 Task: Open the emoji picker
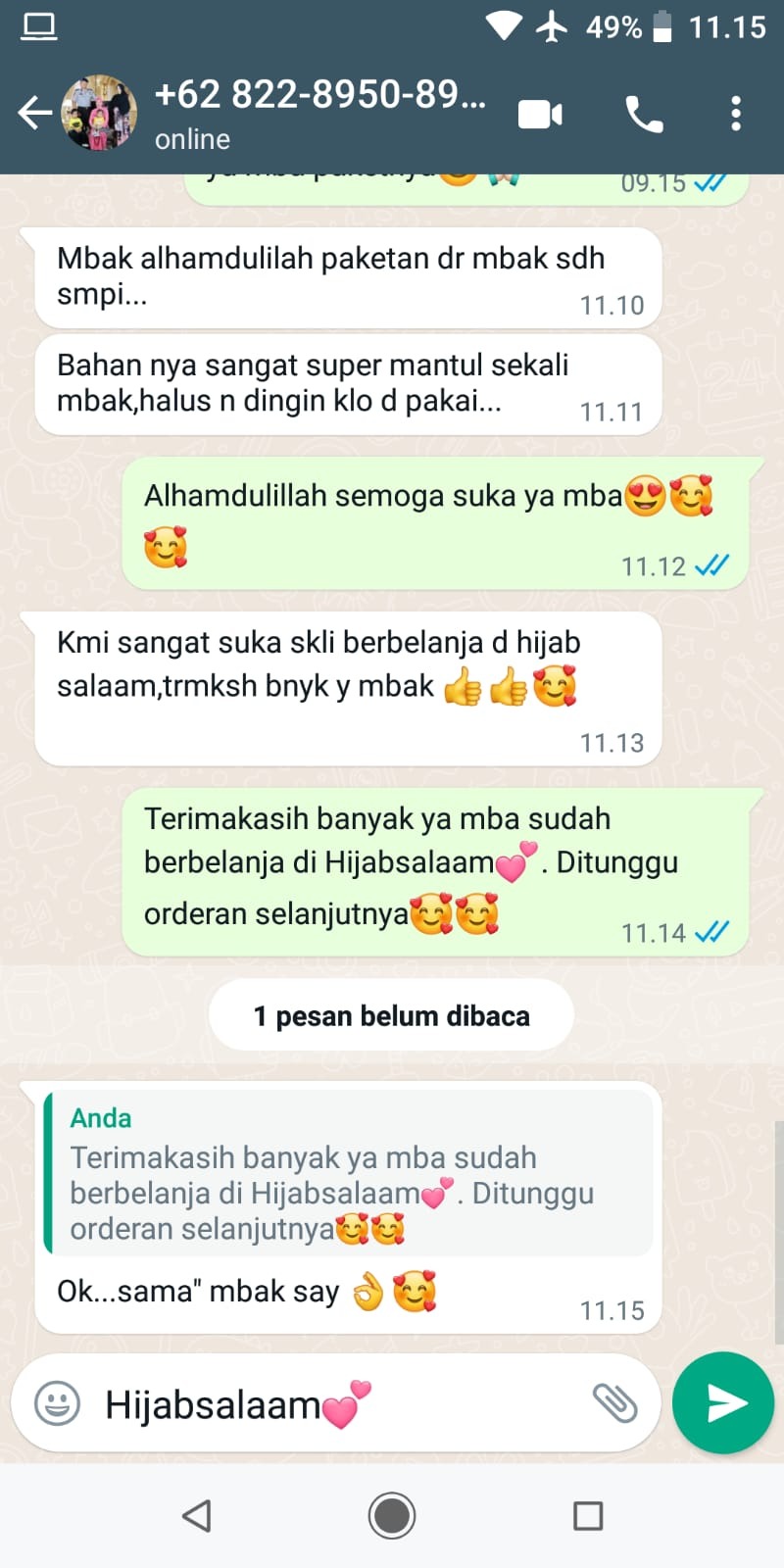tap(58, 1403)
